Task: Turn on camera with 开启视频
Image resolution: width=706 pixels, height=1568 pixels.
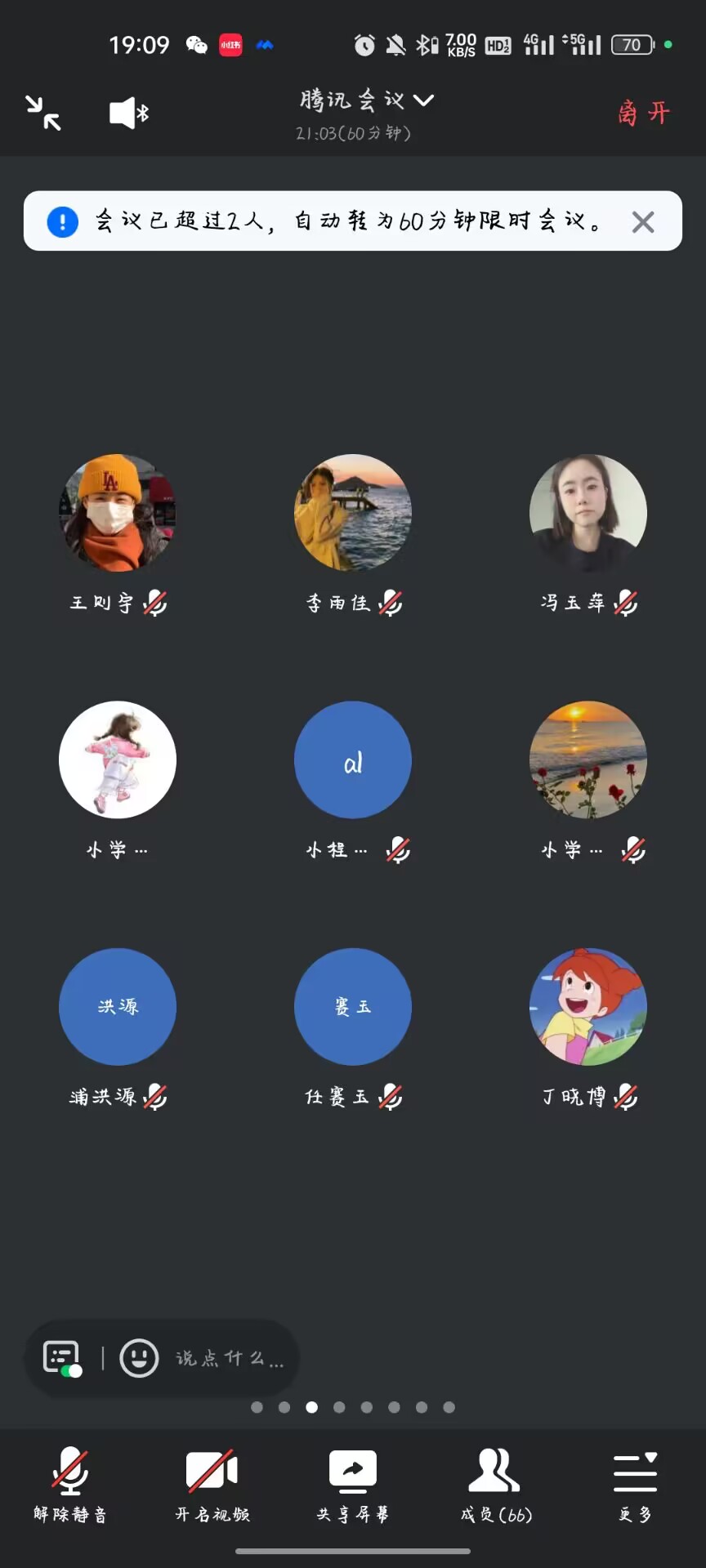Action: (x=212, y=1482)
